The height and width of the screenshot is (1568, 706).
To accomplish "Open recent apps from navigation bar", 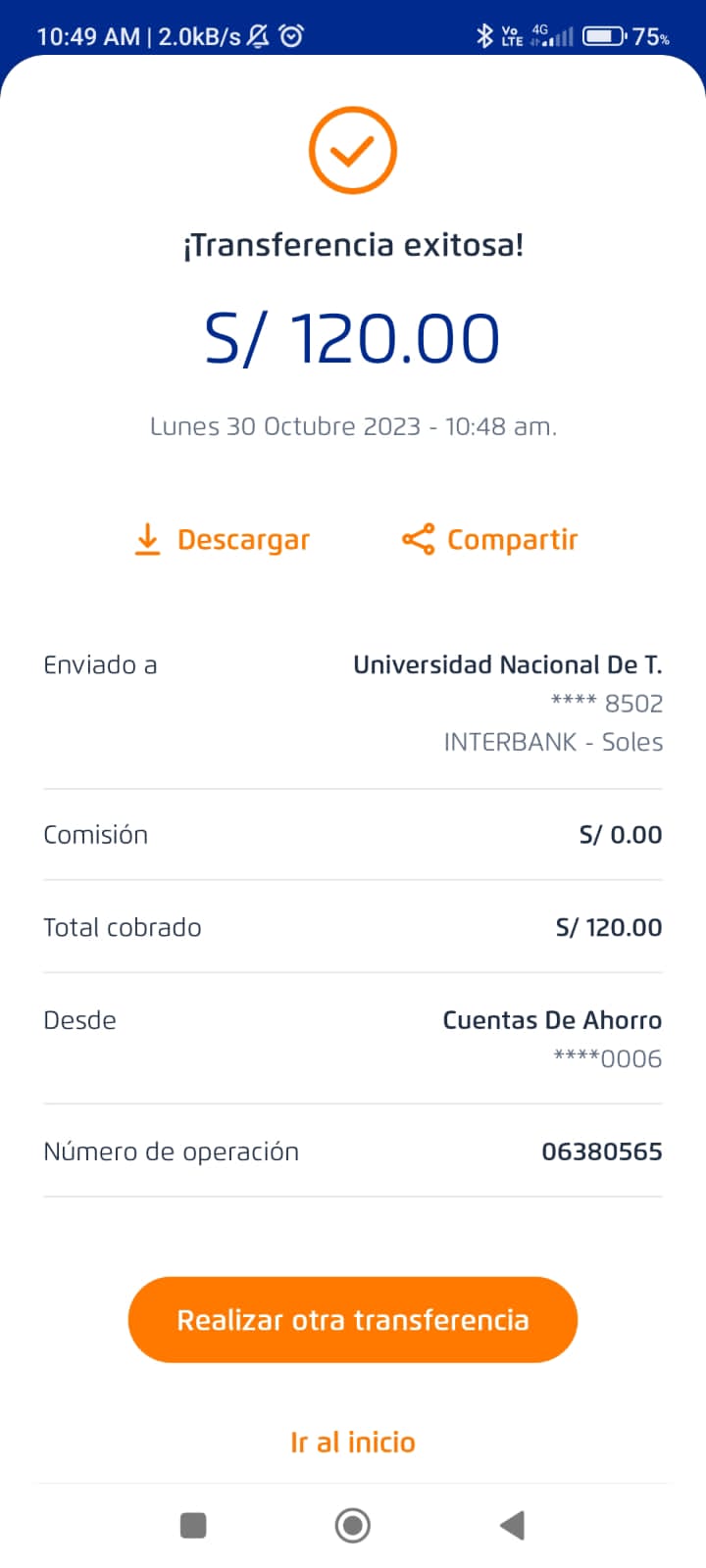I will pyautogui.click(x=193, y=1525).
